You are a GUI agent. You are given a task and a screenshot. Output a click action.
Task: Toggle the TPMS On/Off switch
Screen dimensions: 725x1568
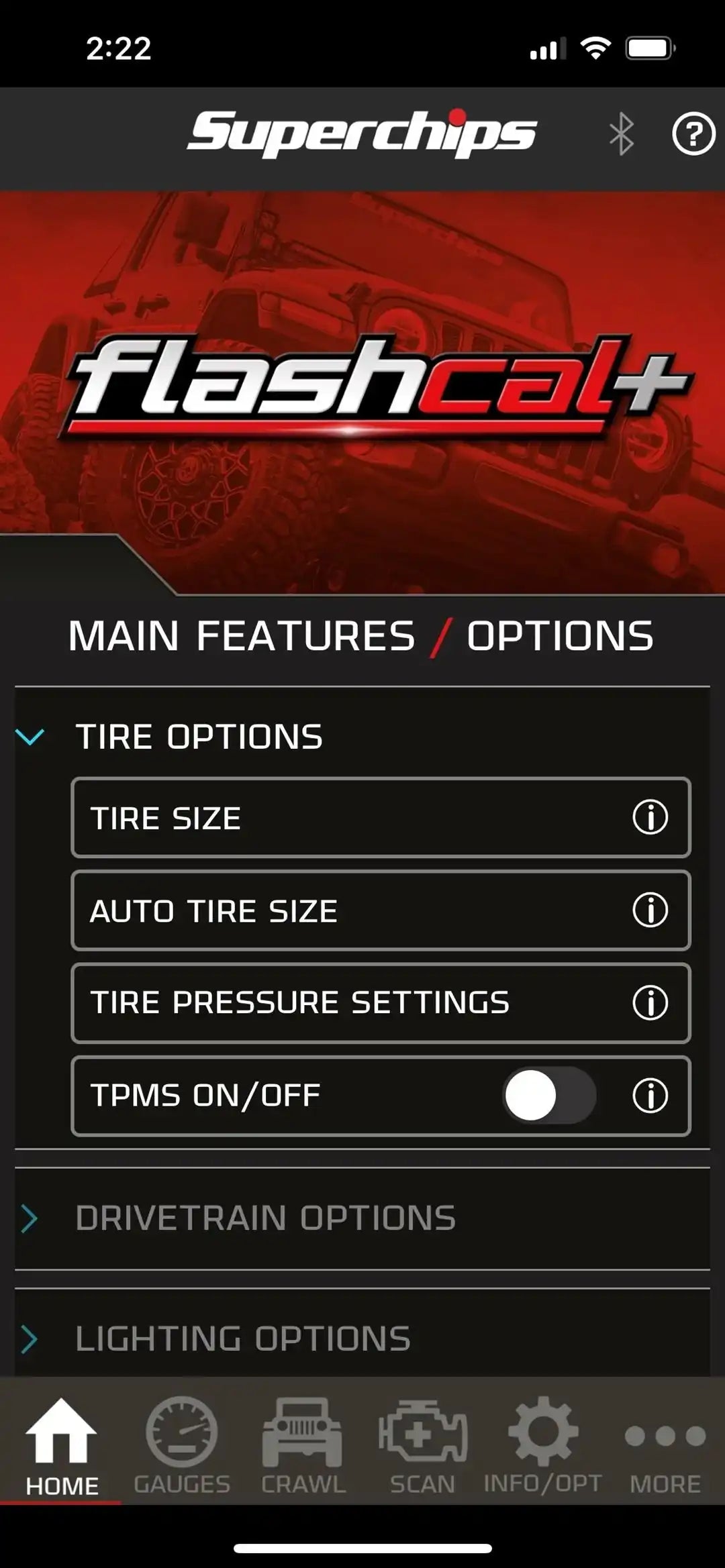tap(548, 1096)
